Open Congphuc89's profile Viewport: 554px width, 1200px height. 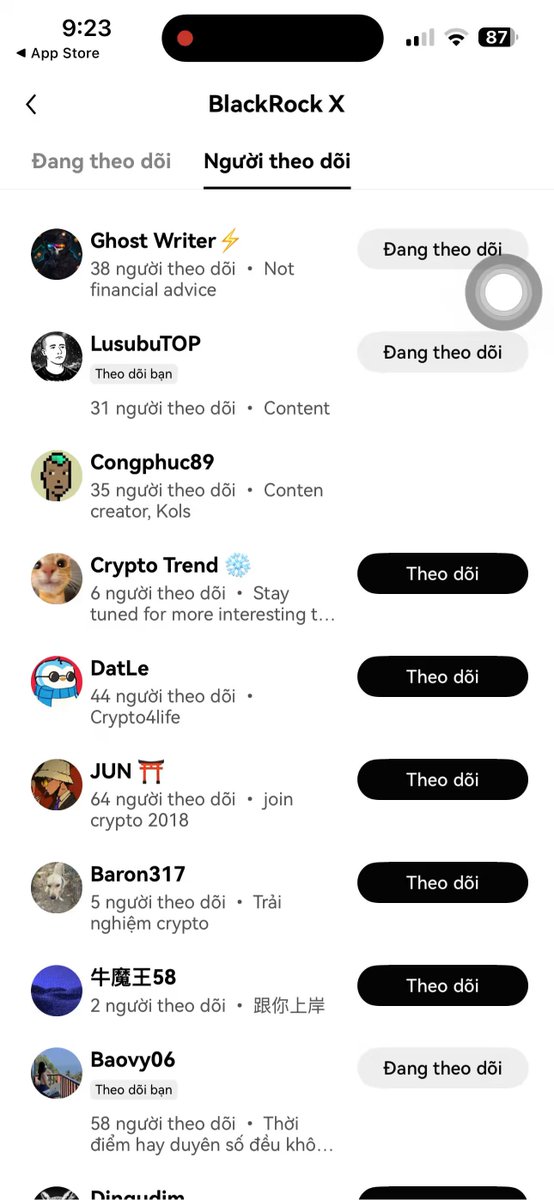click(152, 463)
